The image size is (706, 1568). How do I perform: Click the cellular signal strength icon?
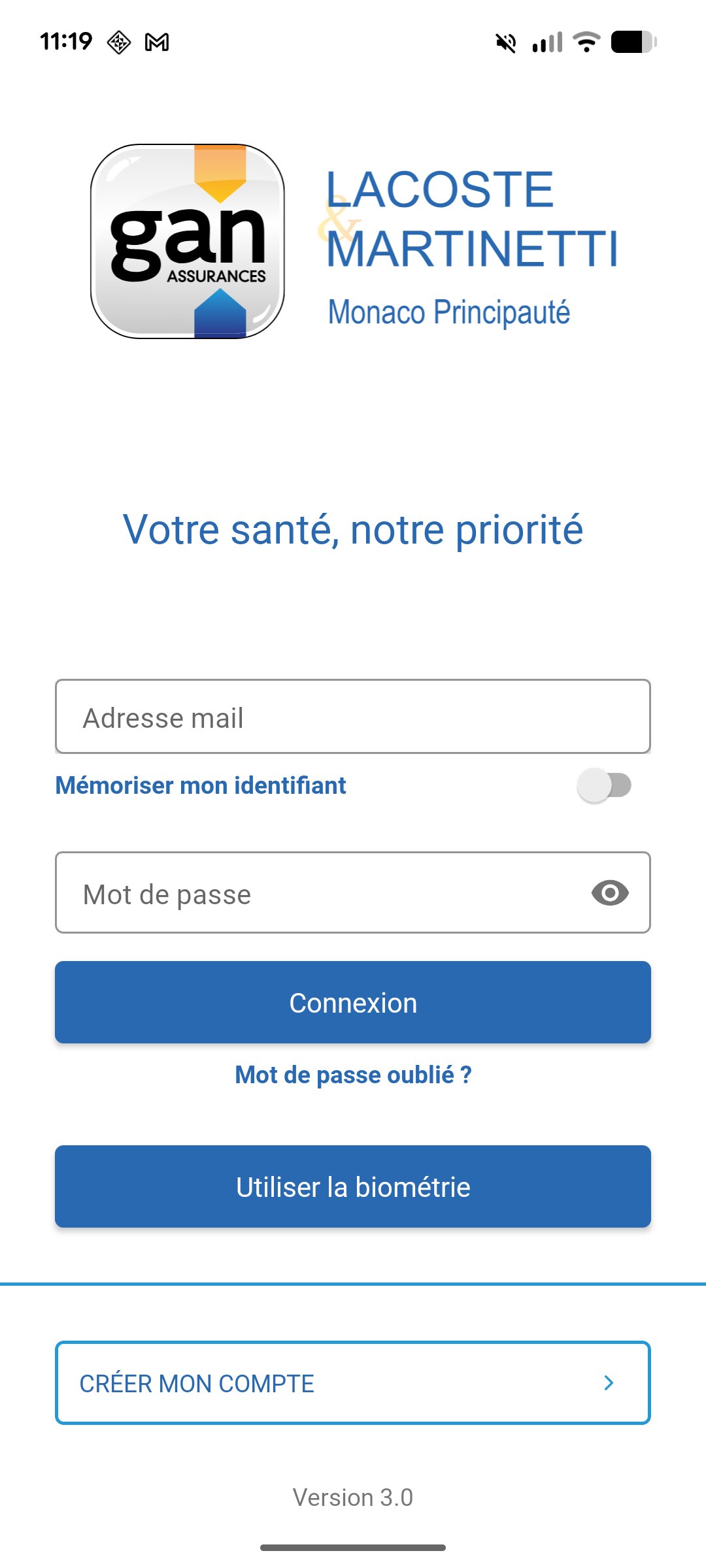548,42
